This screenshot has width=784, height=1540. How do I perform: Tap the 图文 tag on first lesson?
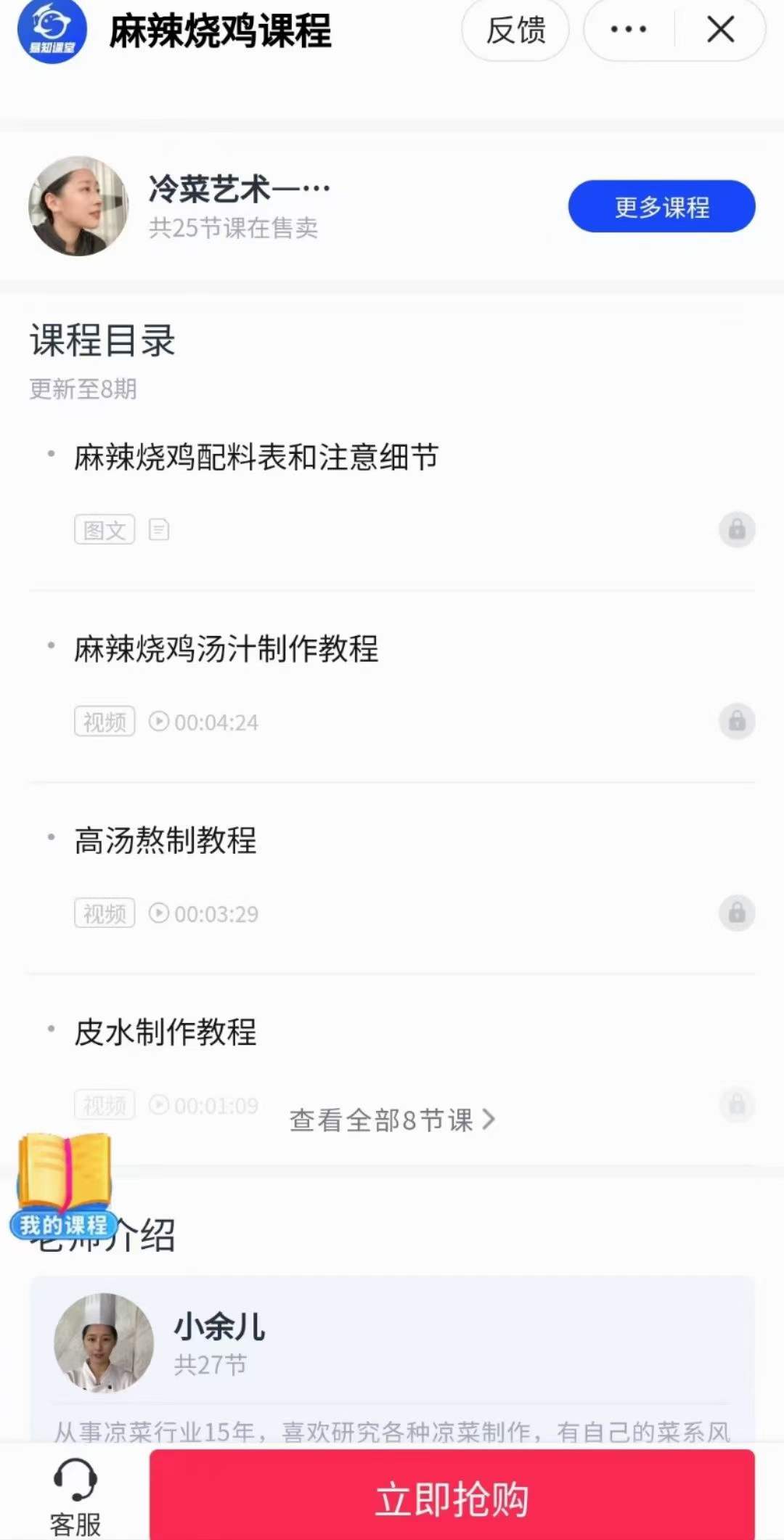click(104, 529)
